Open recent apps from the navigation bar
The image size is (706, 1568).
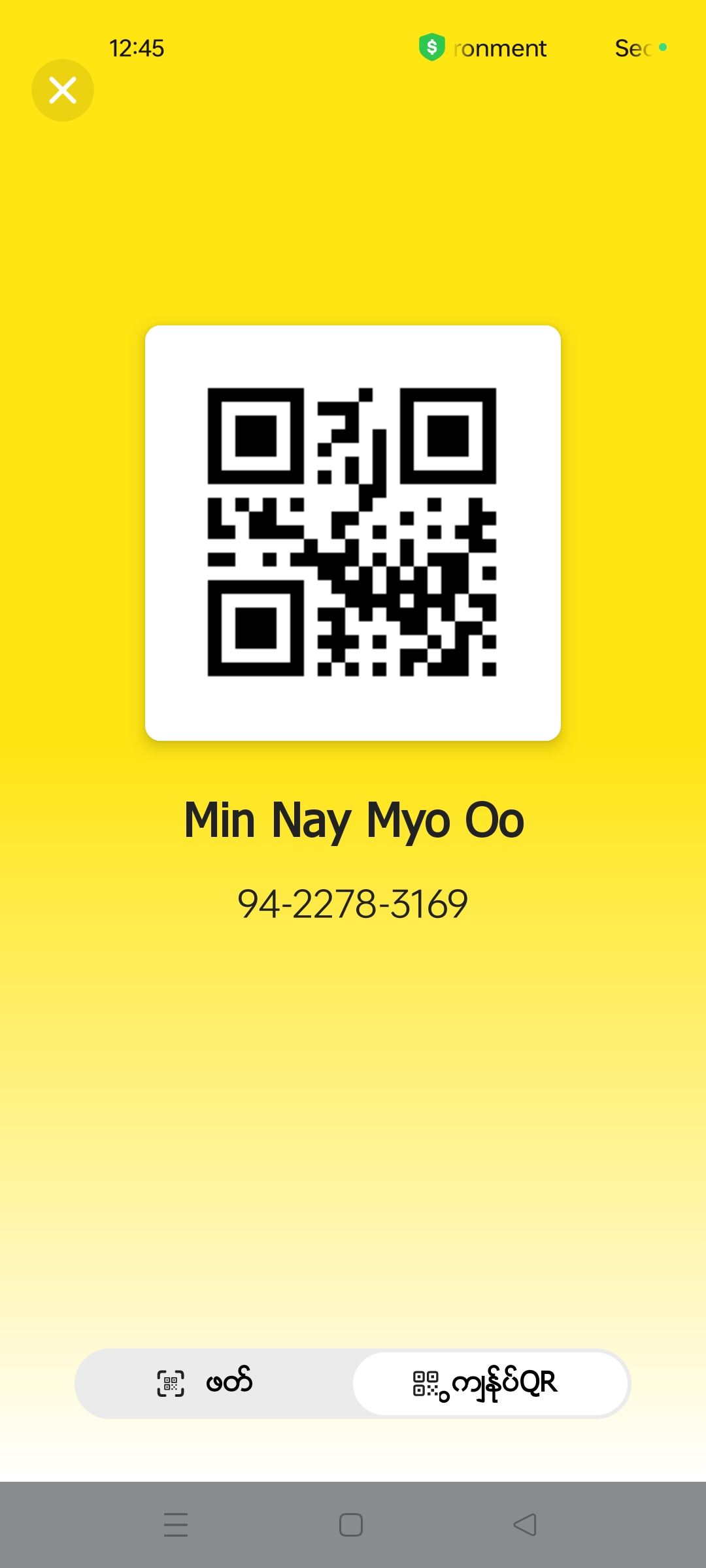[x=176, y=1525]
